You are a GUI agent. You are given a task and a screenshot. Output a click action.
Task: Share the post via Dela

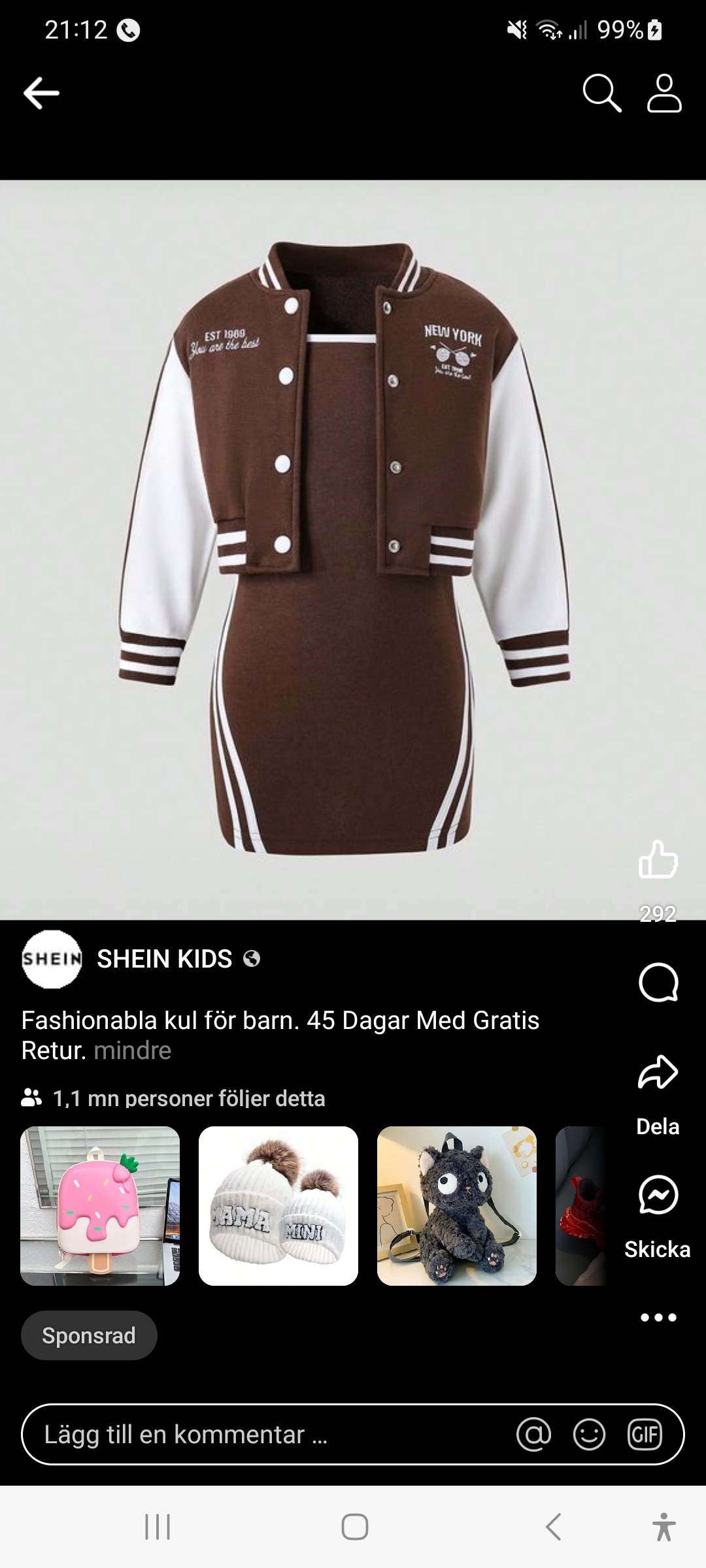tap(658, 1074)
